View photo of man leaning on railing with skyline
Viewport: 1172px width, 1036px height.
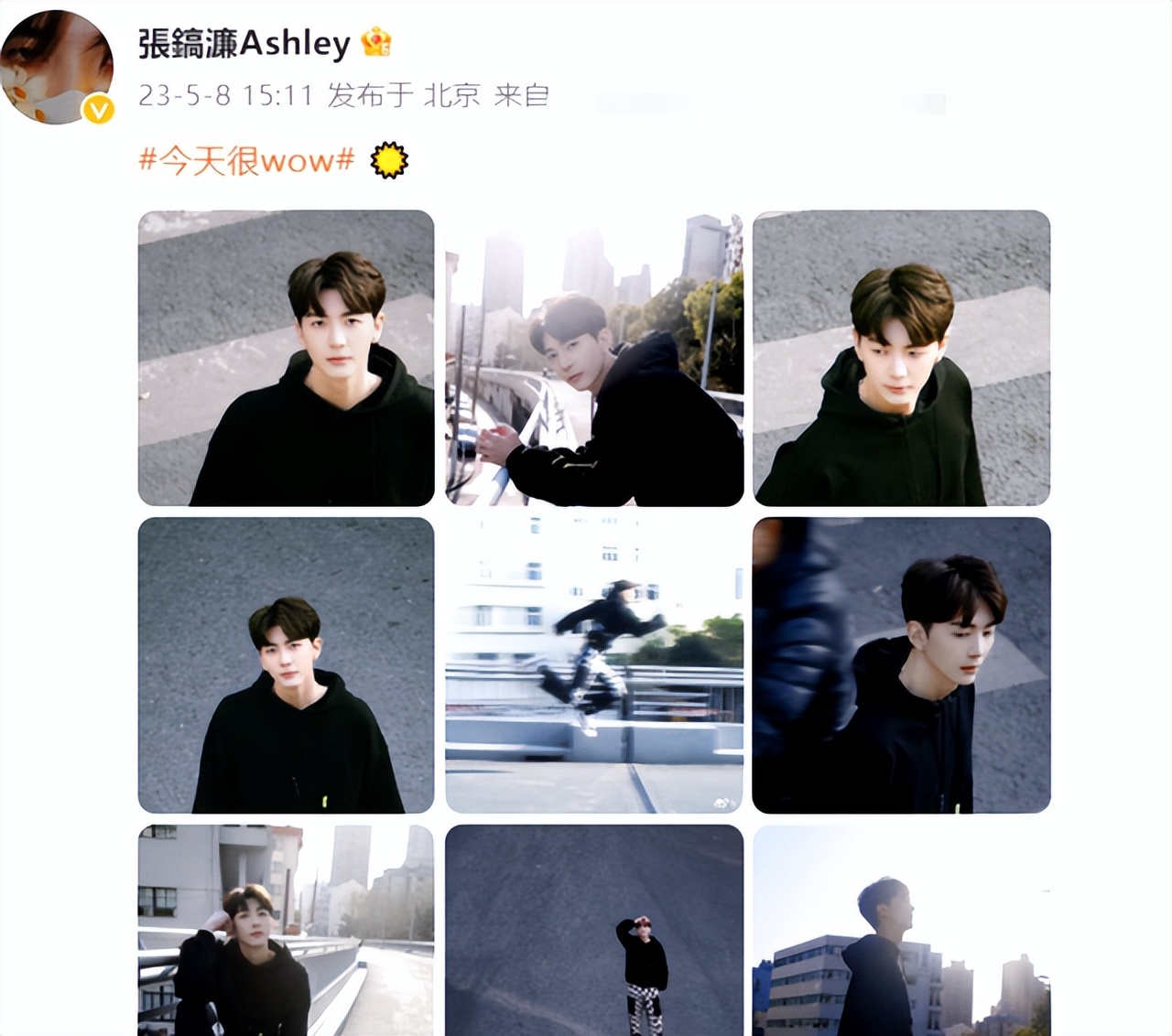pos(594,358)
